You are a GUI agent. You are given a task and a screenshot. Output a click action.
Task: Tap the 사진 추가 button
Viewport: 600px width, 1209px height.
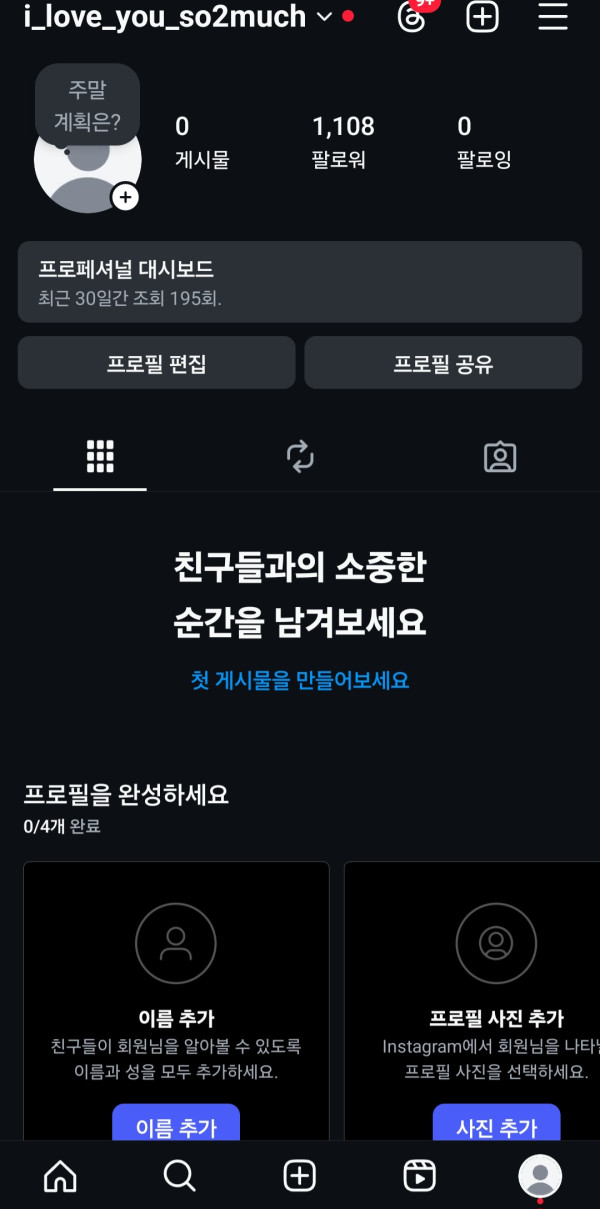click(x=496, y=1125)
